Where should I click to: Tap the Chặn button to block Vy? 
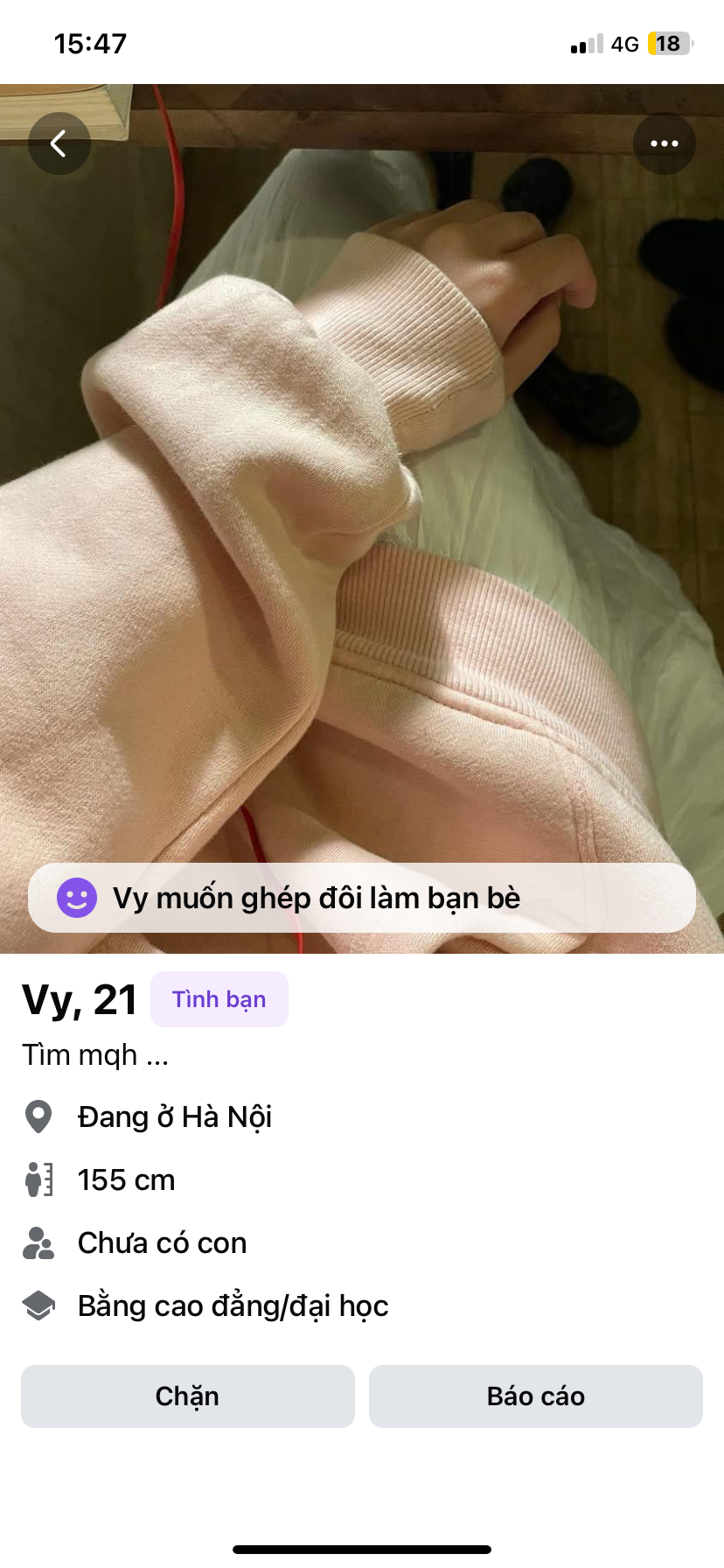tap(187, 1396)
